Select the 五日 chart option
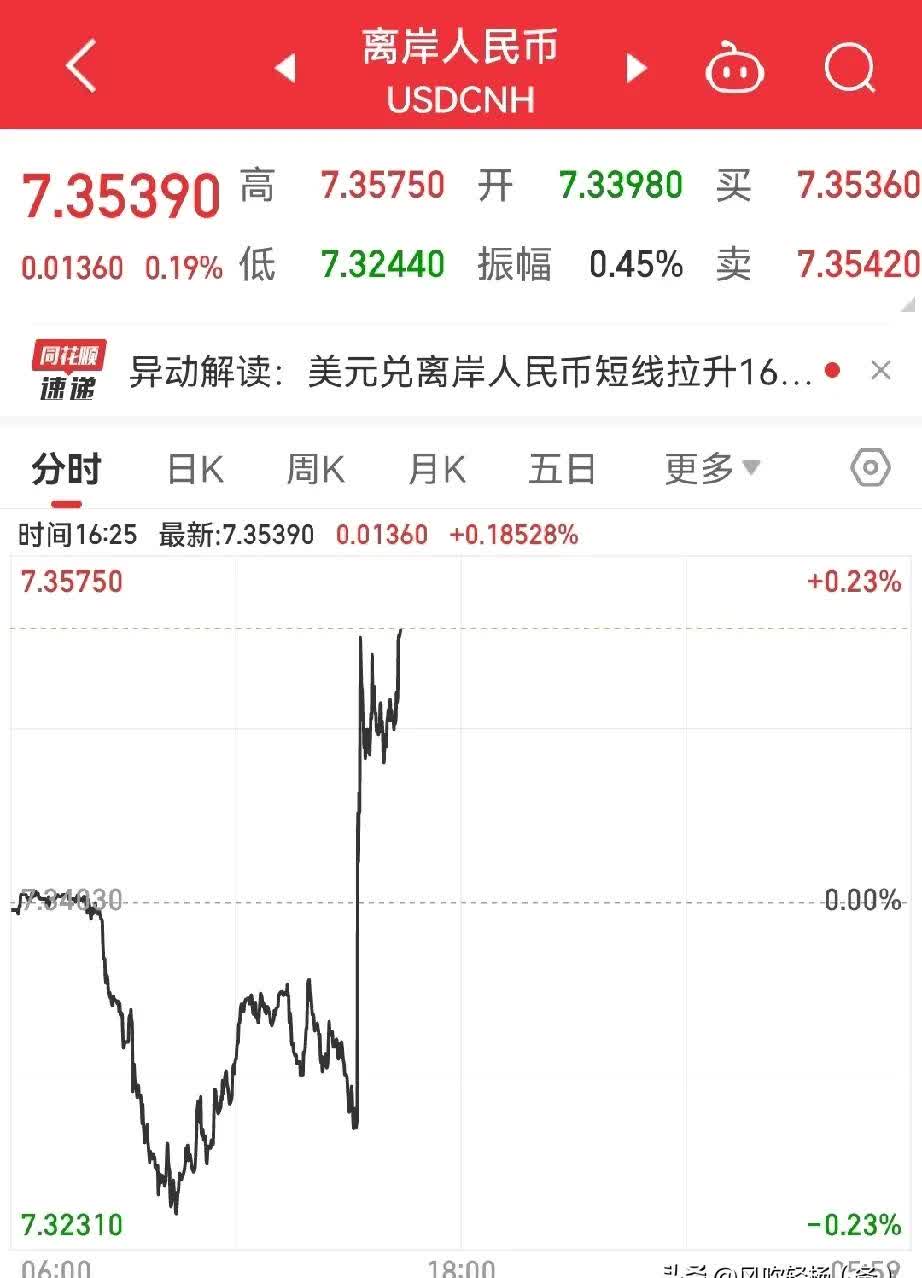 pos(561,467)
